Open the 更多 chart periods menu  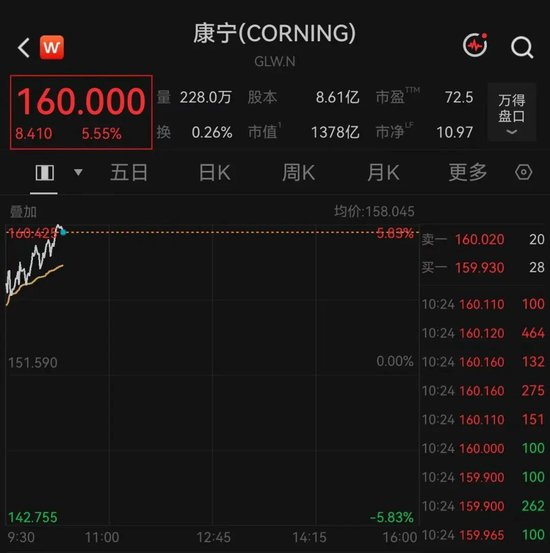pos(467,172)
